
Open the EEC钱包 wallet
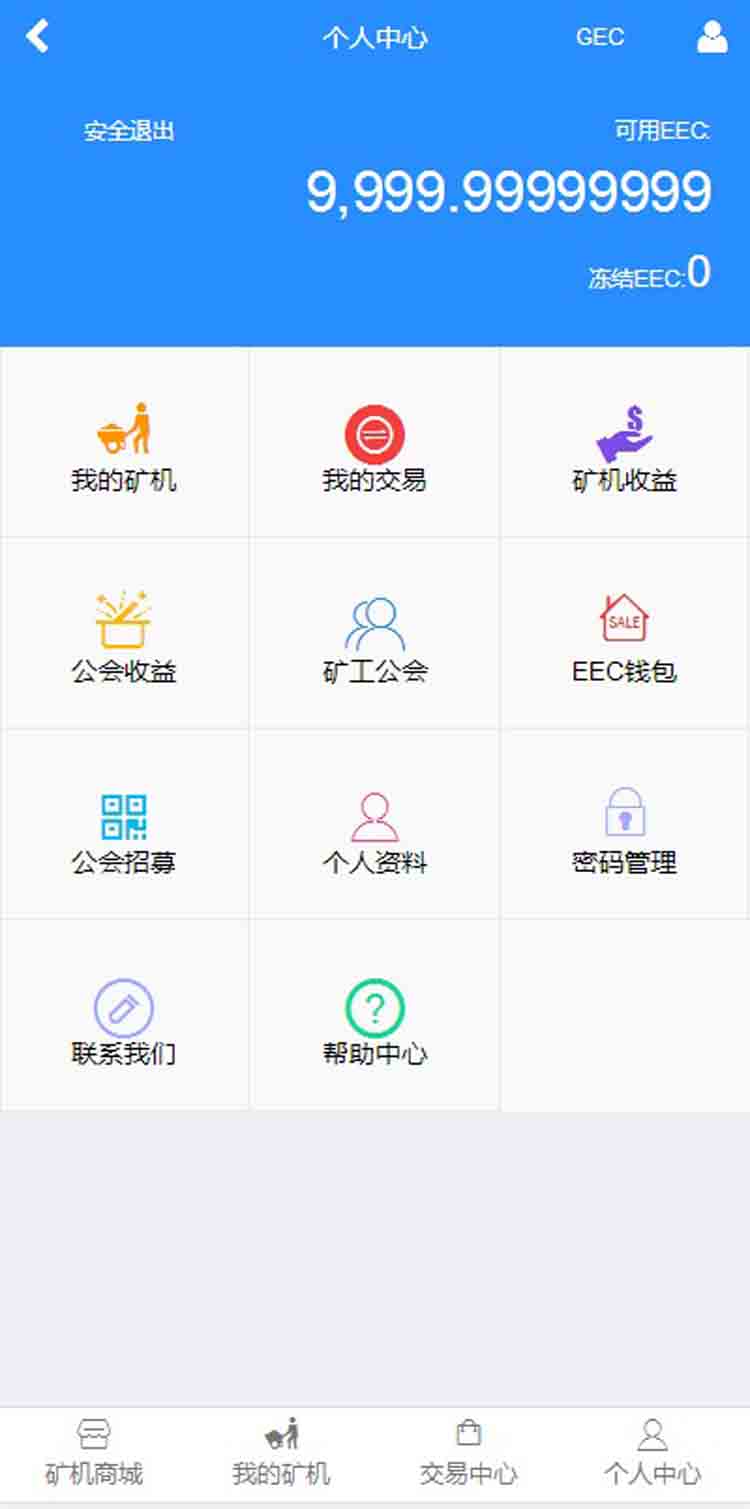pos(624,636)
